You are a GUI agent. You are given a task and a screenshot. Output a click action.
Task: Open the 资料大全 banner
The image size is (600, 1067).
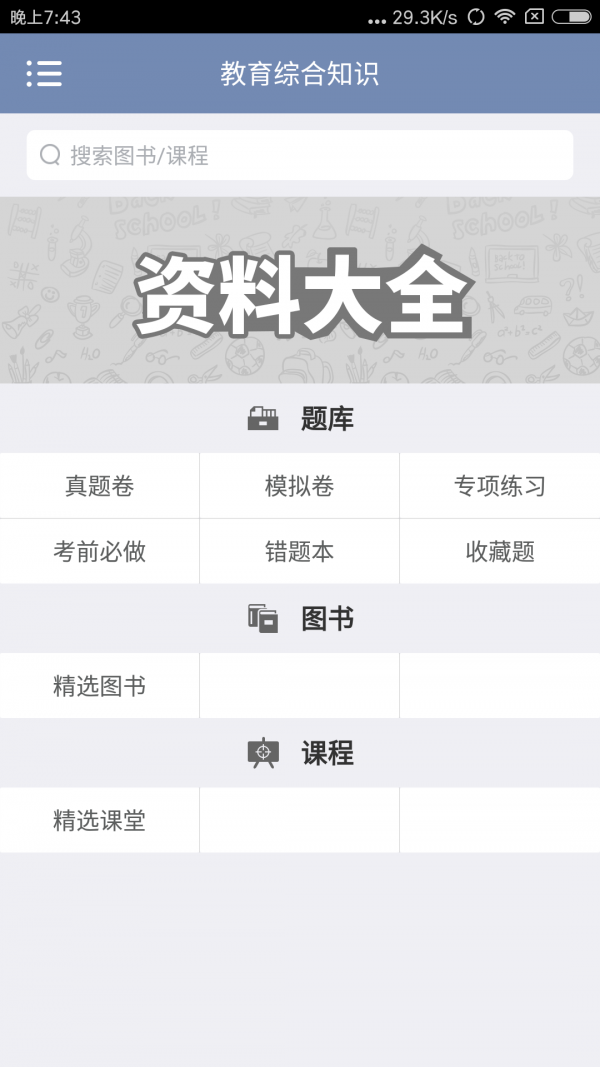[x=300, y=290]
